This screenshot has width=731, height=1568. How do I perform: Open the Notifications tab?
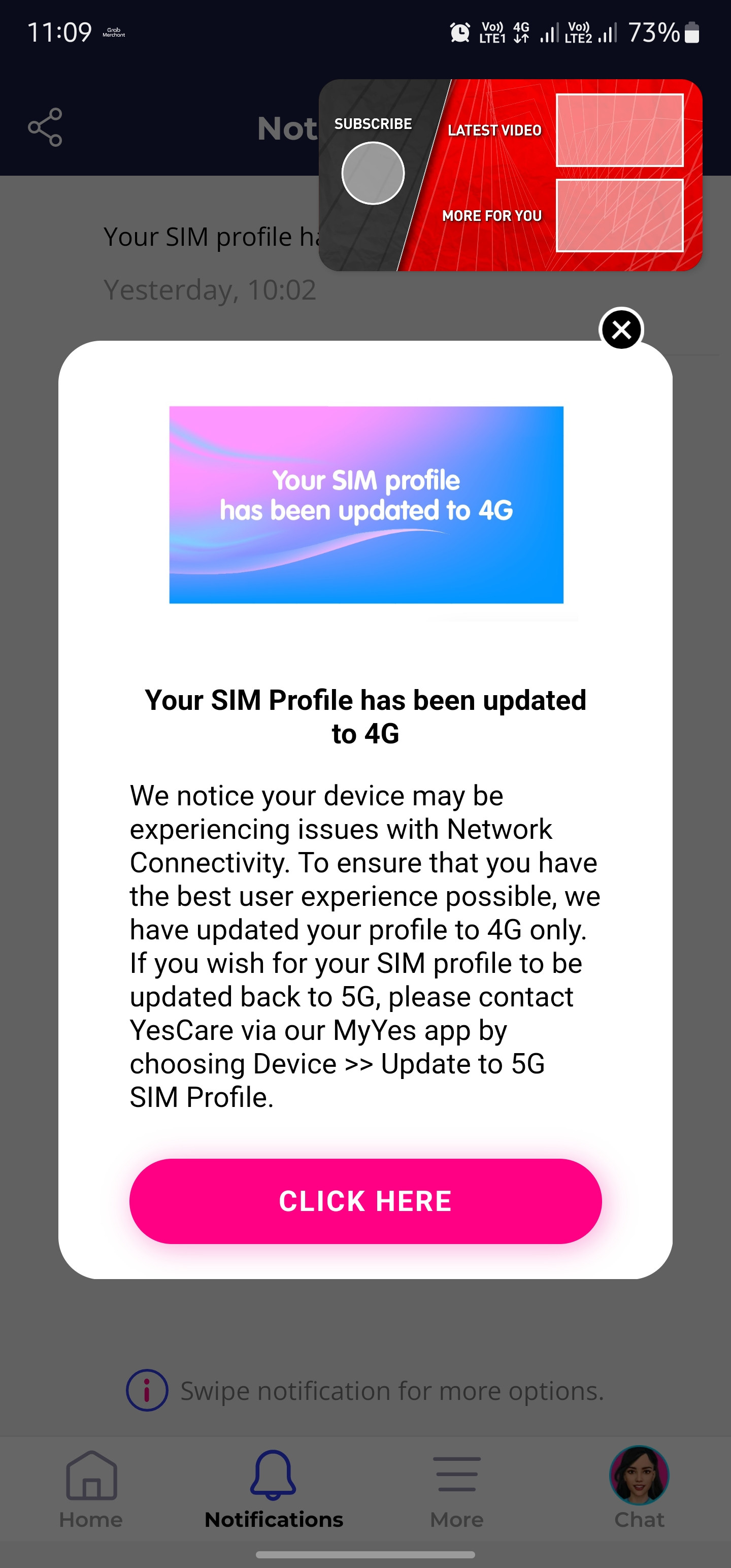point(273,1489)
